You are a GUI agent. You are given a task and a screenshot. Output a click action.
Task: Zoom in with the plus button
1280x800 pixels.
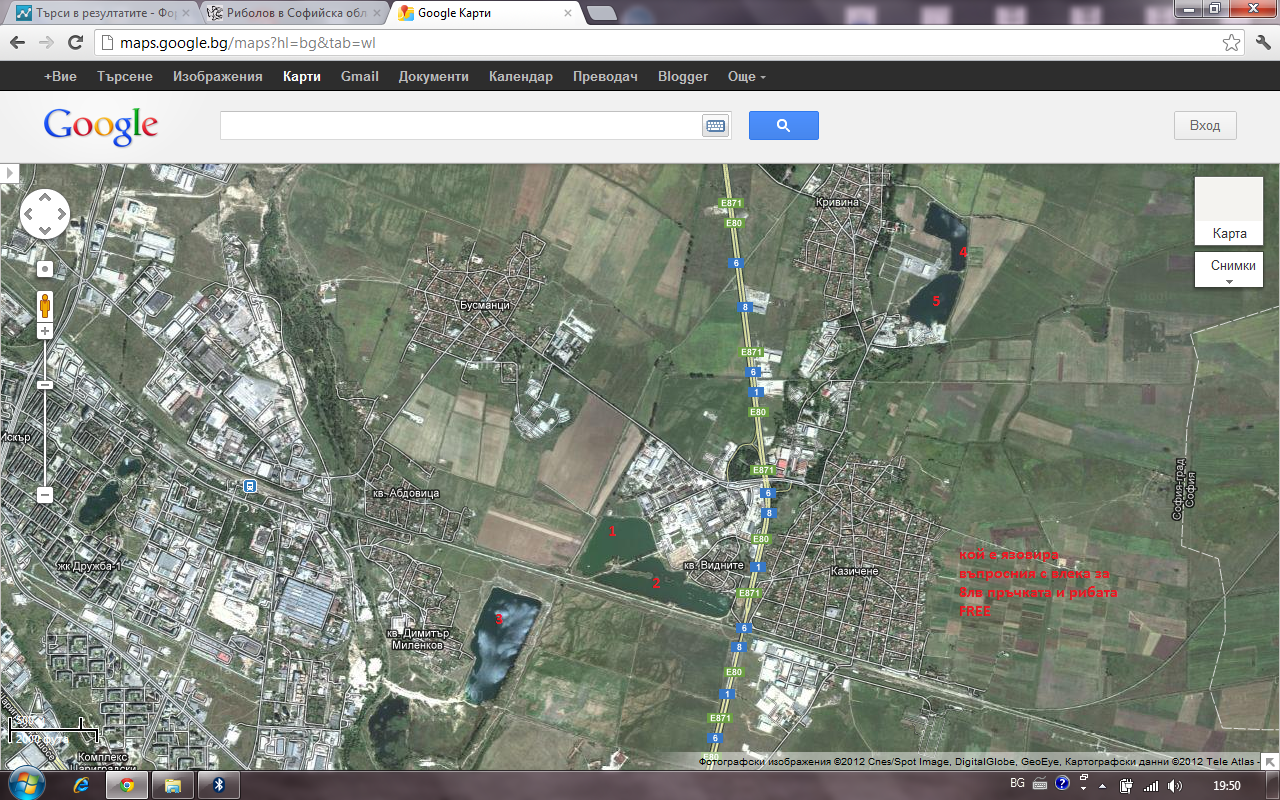point(45,331)
